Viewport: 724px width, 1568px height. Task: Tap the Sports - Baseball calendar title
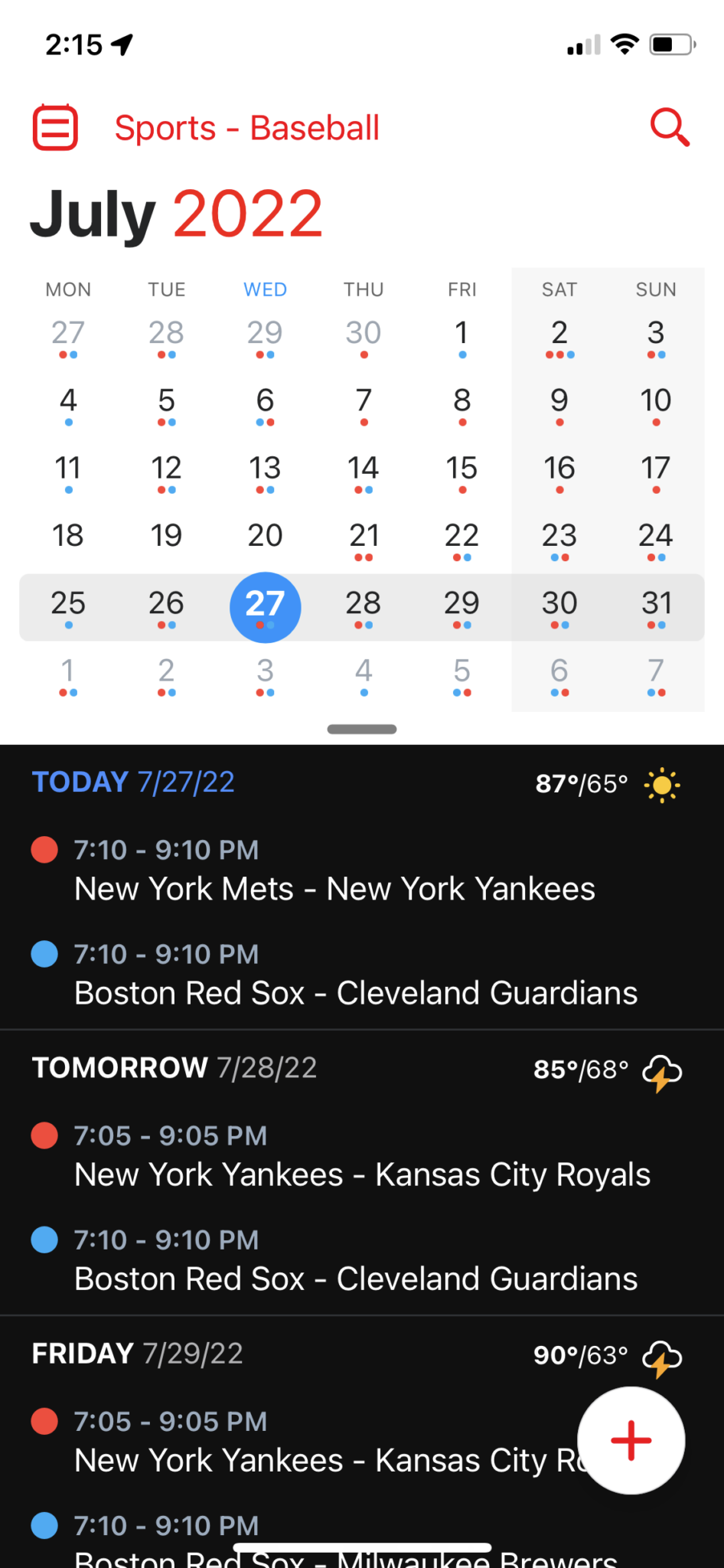click(246, 128)
